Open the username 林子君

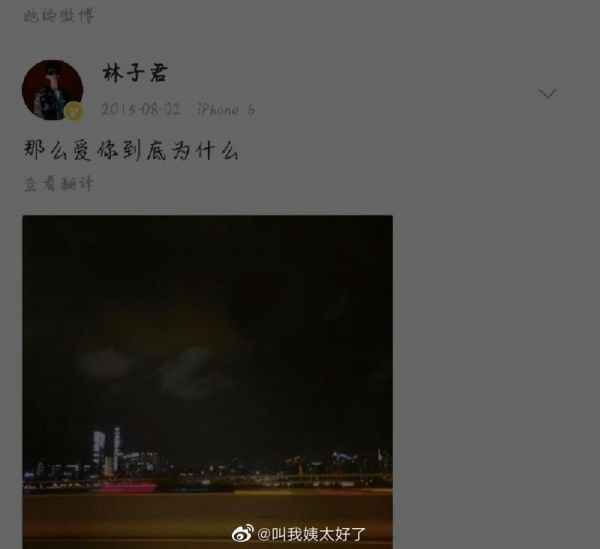[134, 74]
